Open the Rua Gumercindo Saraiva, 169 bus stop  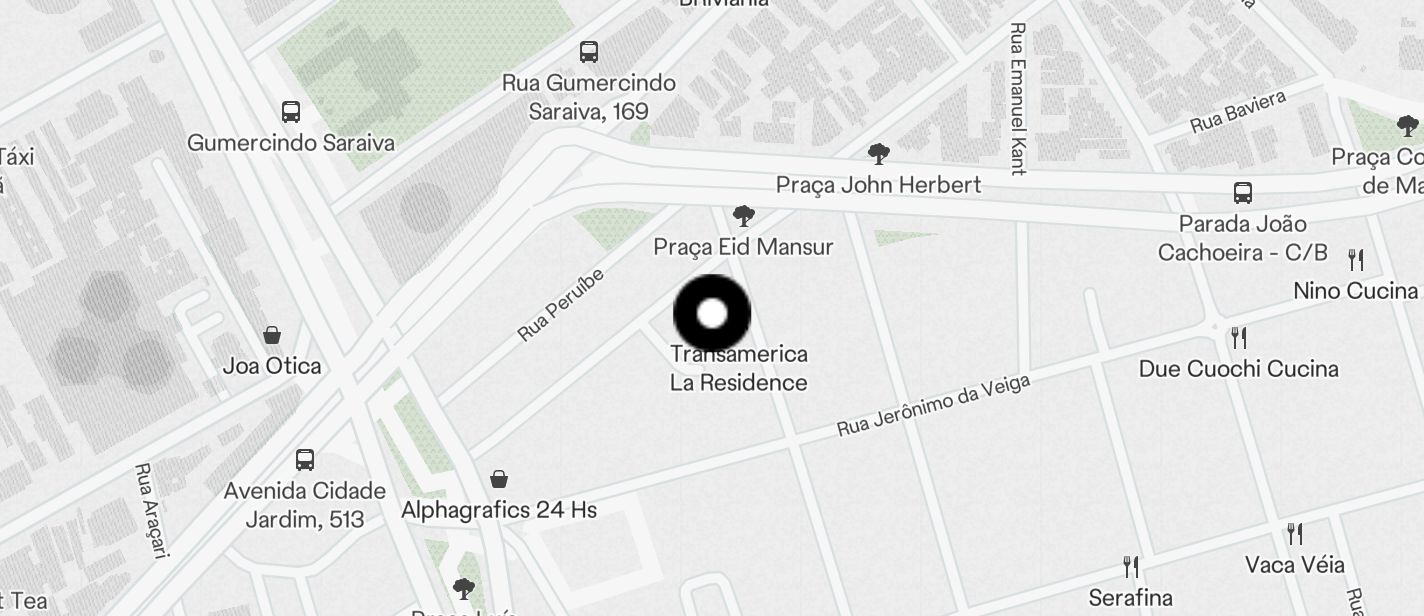tap(589, 52)
